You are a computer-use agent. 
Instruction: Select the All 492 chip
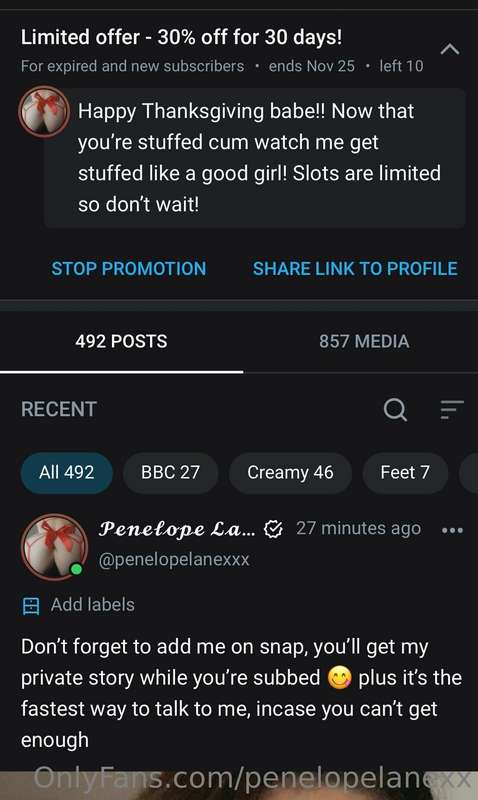point(67,472)
